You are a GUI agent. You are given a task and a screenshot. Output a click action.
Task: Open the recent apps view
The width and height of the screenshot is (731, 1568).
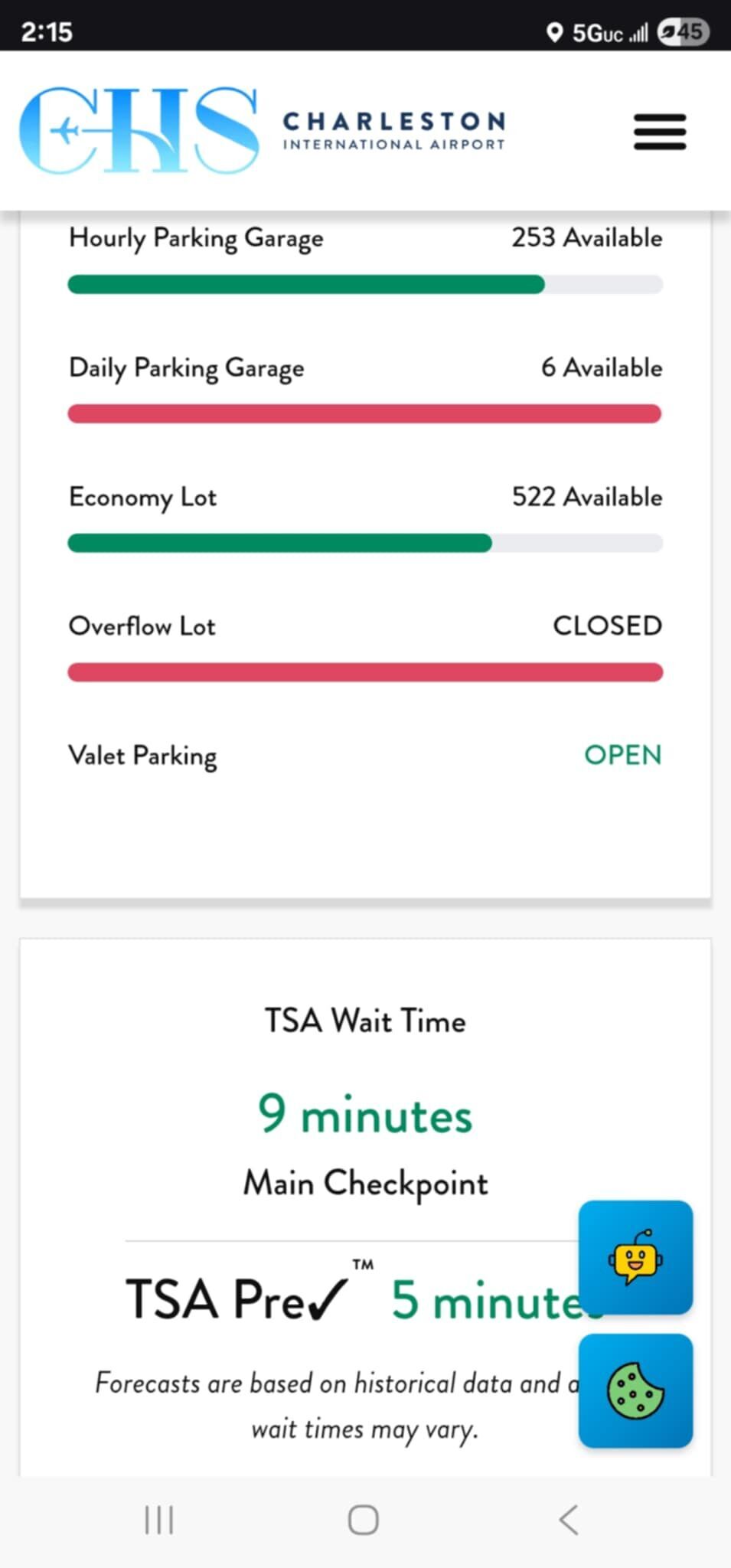pyautogui.click(x=159, y=1520)
